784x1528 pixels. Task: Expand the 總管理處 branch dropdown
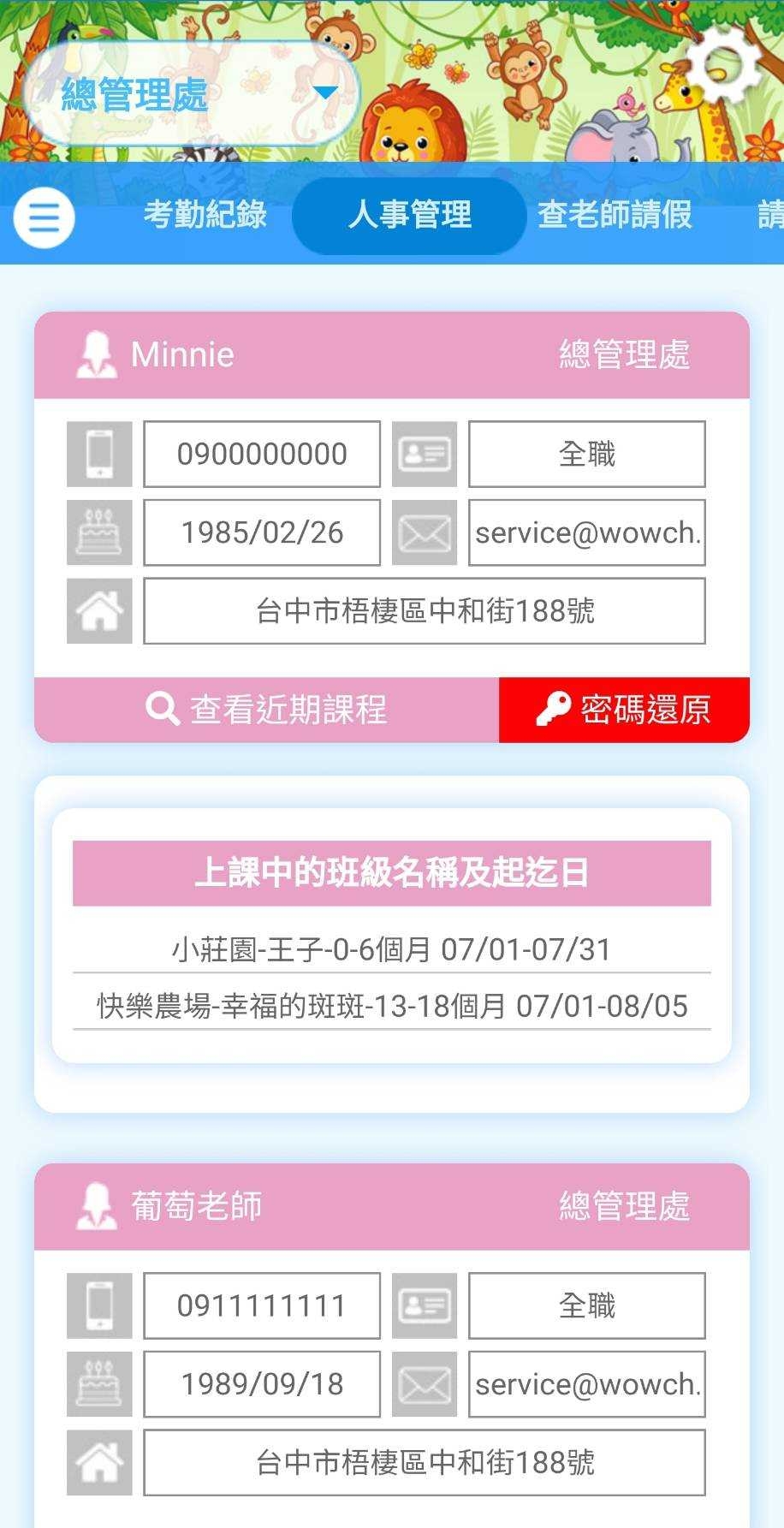click(x=190, y=93)
